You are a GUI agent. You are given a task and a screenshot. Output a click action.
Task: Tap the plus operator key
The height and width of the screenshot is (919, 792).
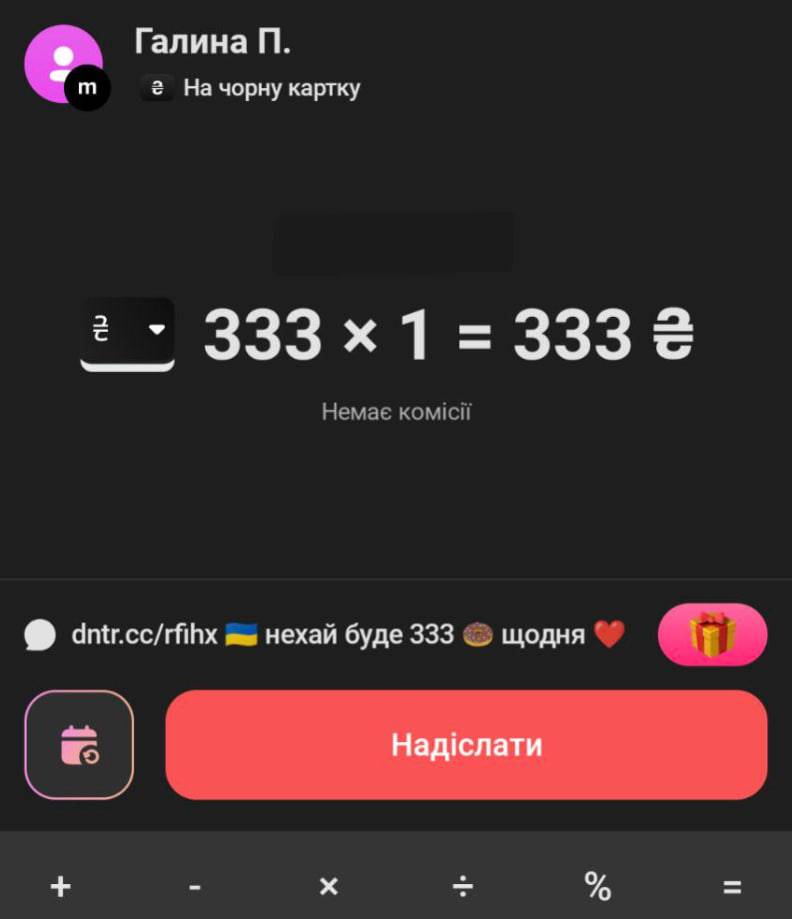(x=61, y=886)
